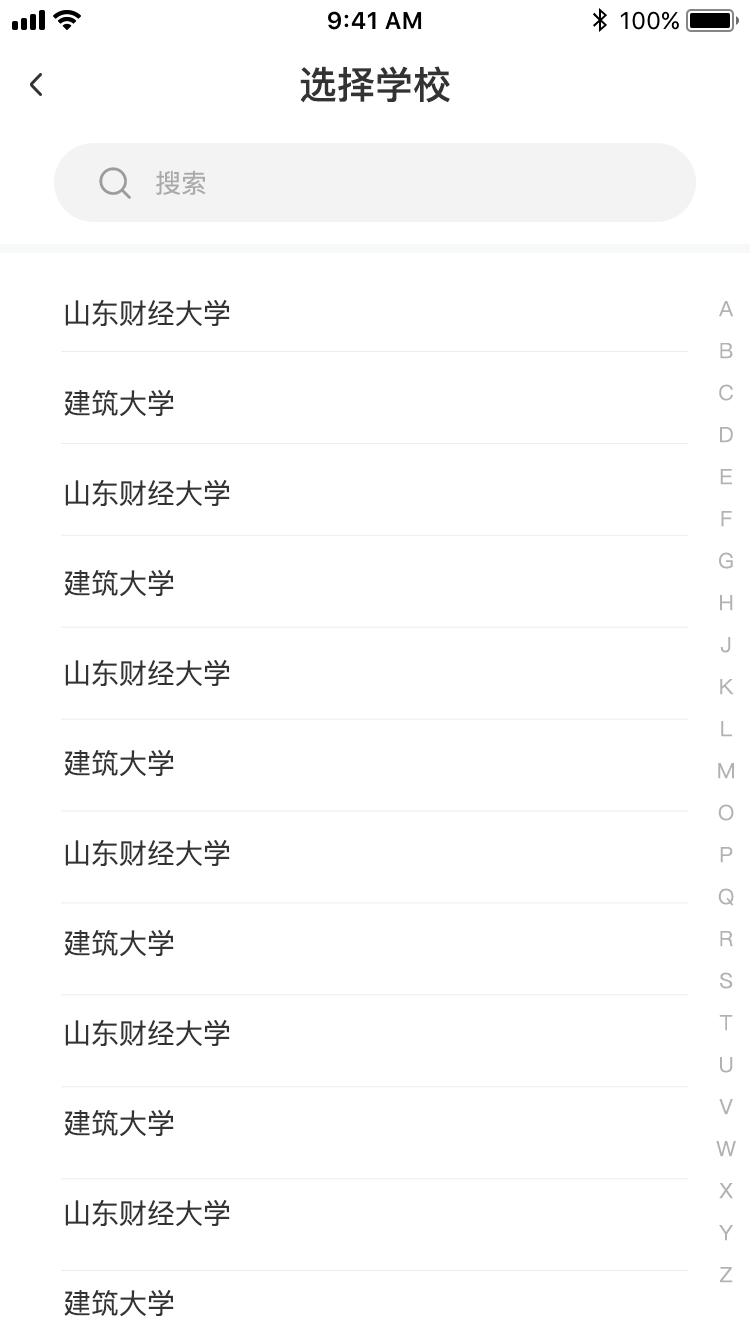Go back from the school selection screen
This screenshot has height=1334, width=750.
pyautogui.click(x=37, y=85)
